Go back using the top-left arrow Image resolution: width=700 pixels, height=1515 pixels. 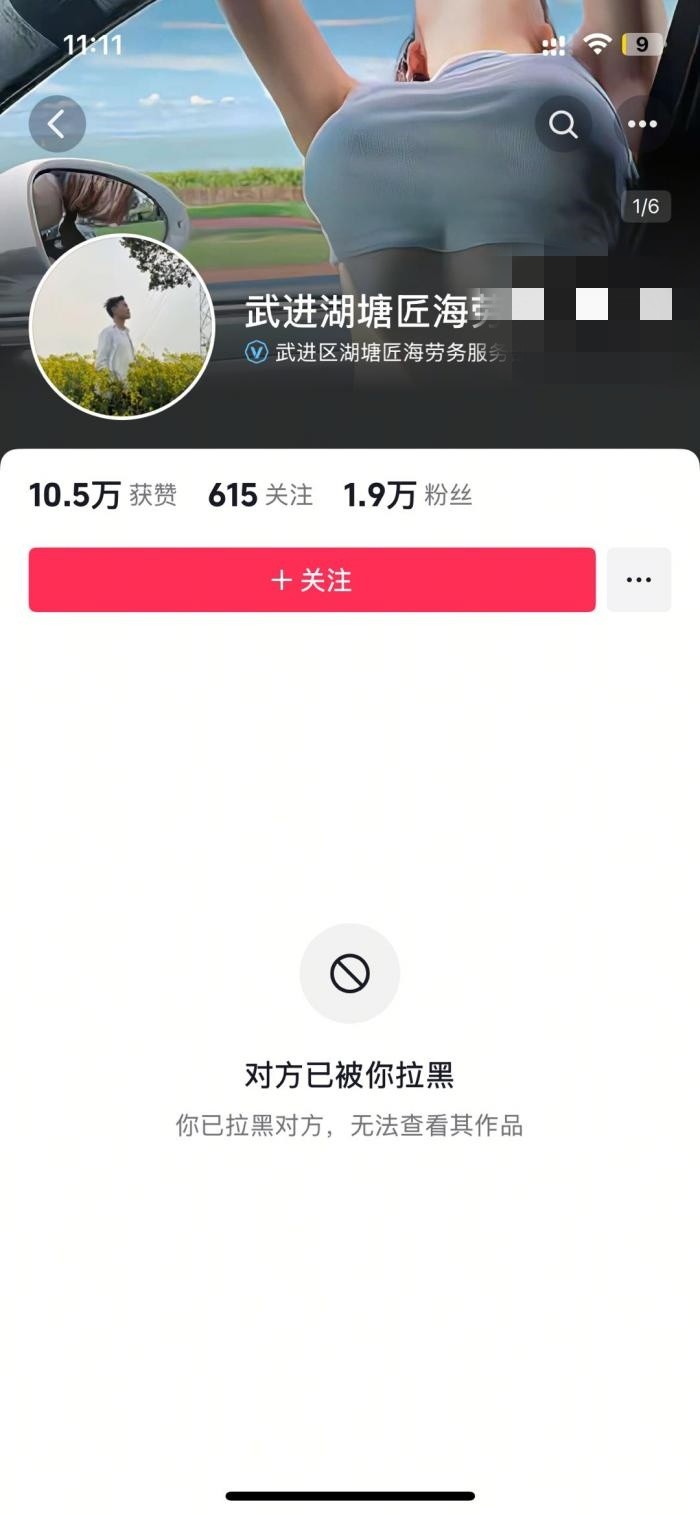click(57, 124)
